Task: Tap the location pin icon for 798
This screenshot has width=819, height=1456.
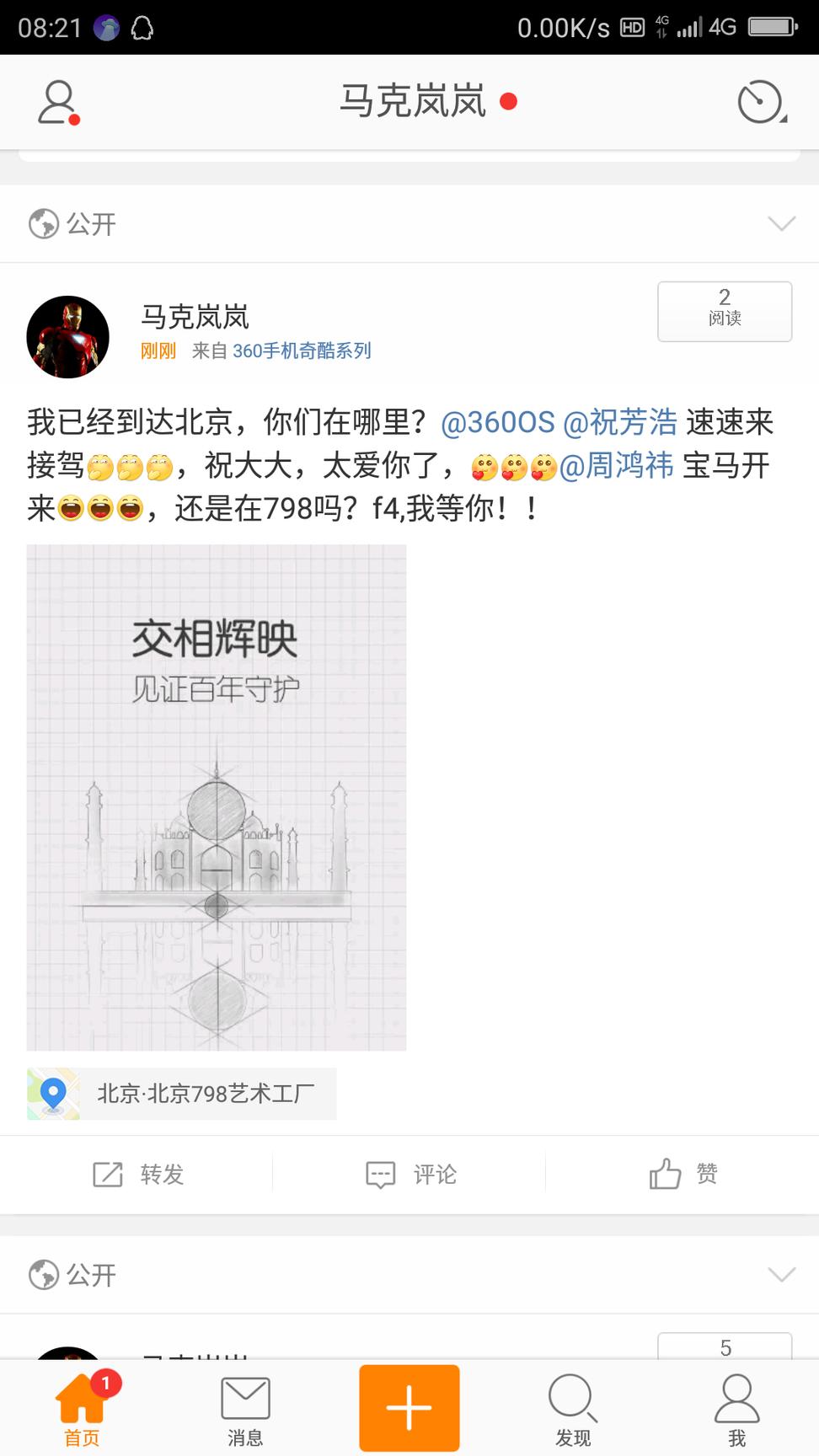Action: click(54, 1094)
